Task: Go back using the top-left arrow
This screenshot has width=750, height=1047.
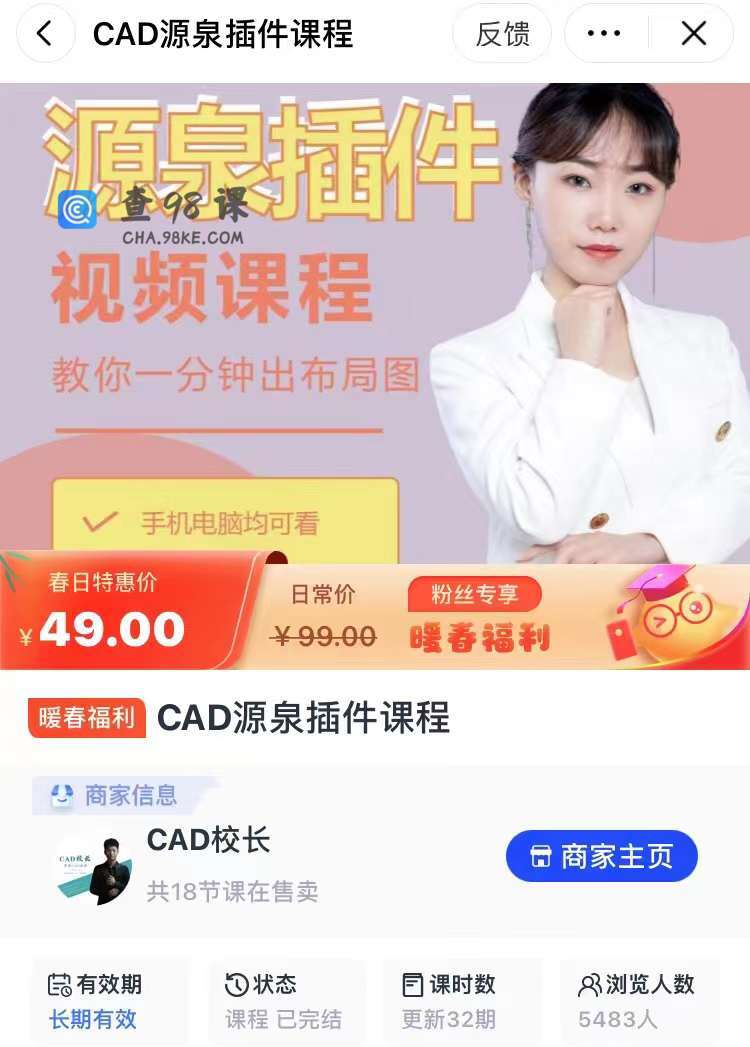Action: pos(45,34)
